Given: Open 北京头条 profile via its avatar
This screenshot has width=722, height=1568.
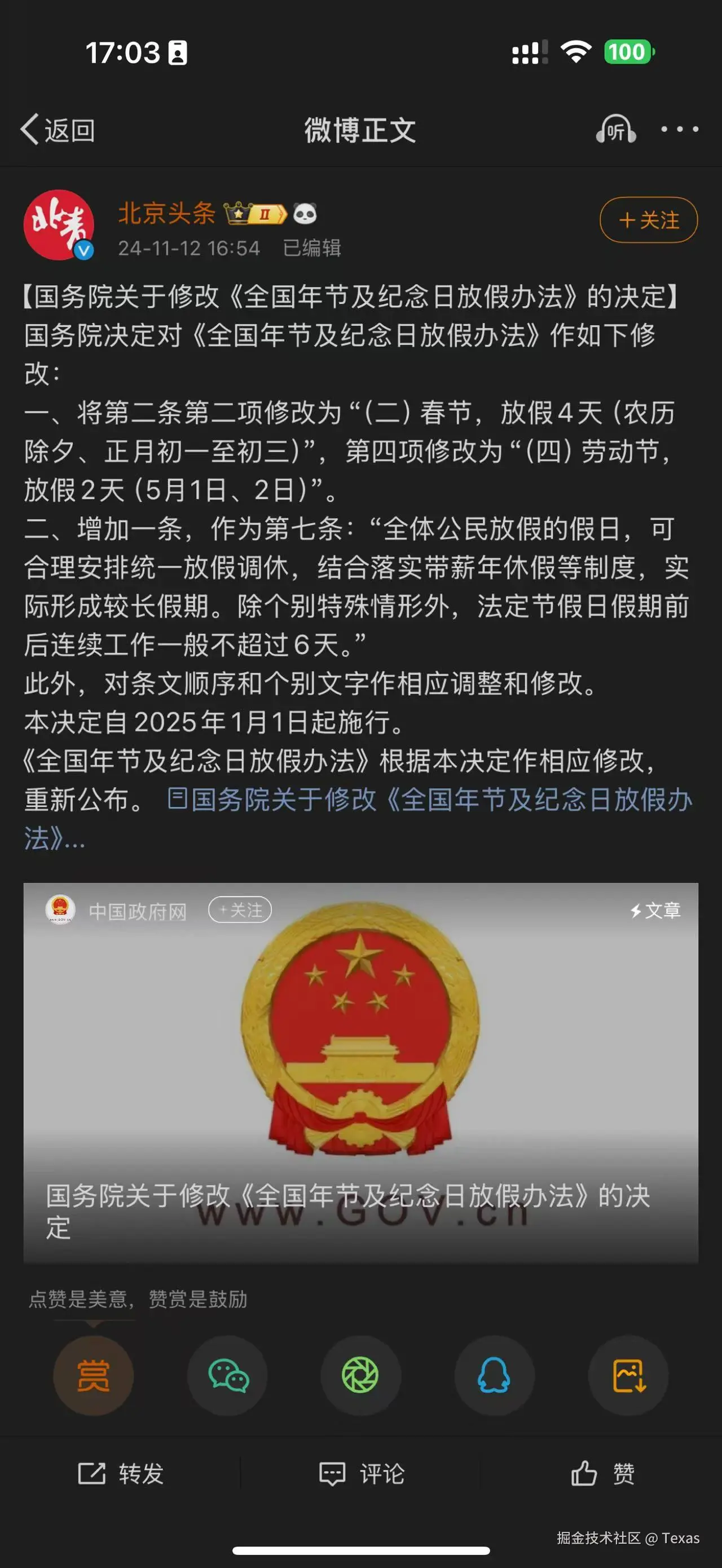Looking at the screenshot, I should point(61,224).
